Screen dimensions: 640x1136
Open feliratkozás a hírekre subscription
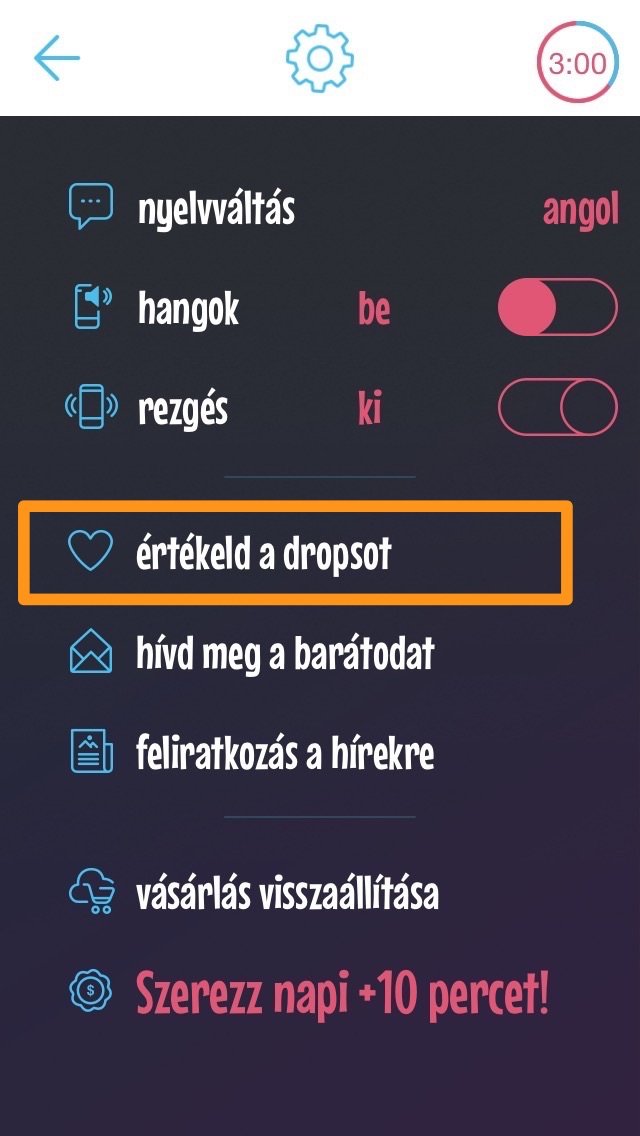tap(285, 753)
